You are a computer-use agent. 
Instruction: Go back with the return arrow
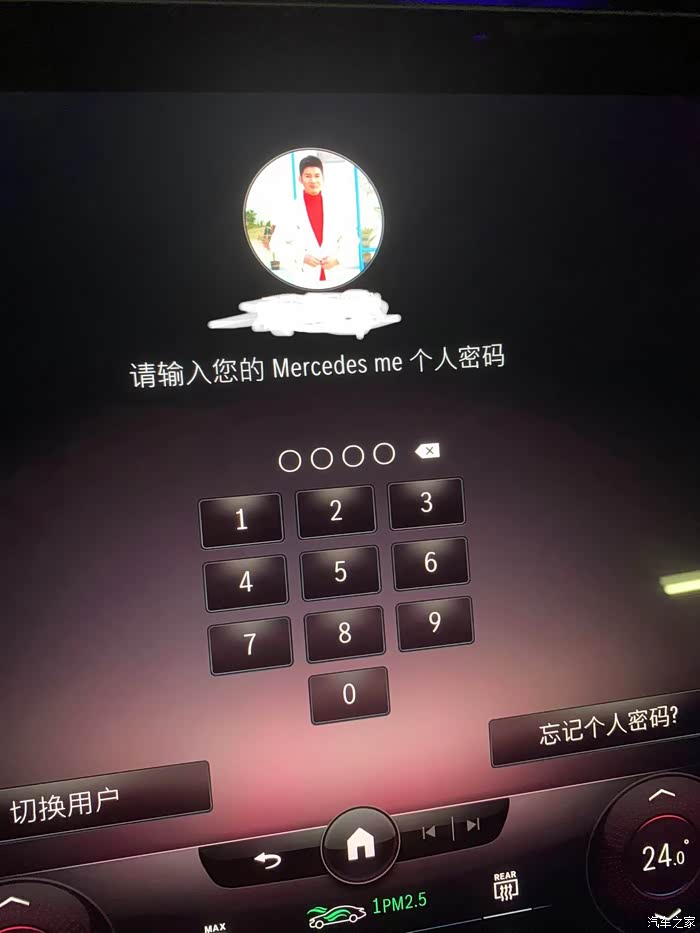coord(267,859)
